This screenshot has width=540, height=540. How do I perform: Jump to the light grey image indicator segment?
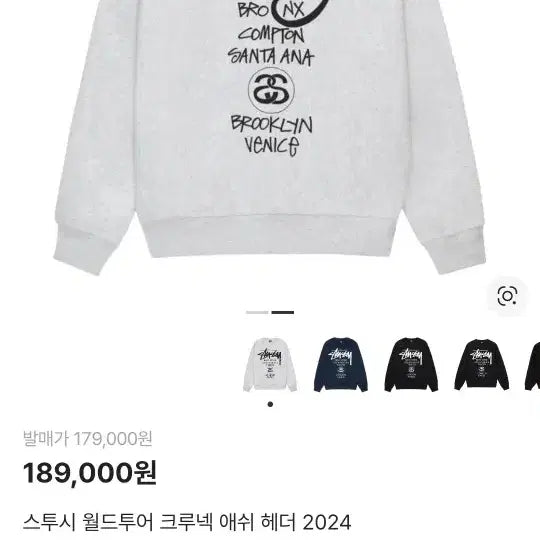(x=257, y=312)
